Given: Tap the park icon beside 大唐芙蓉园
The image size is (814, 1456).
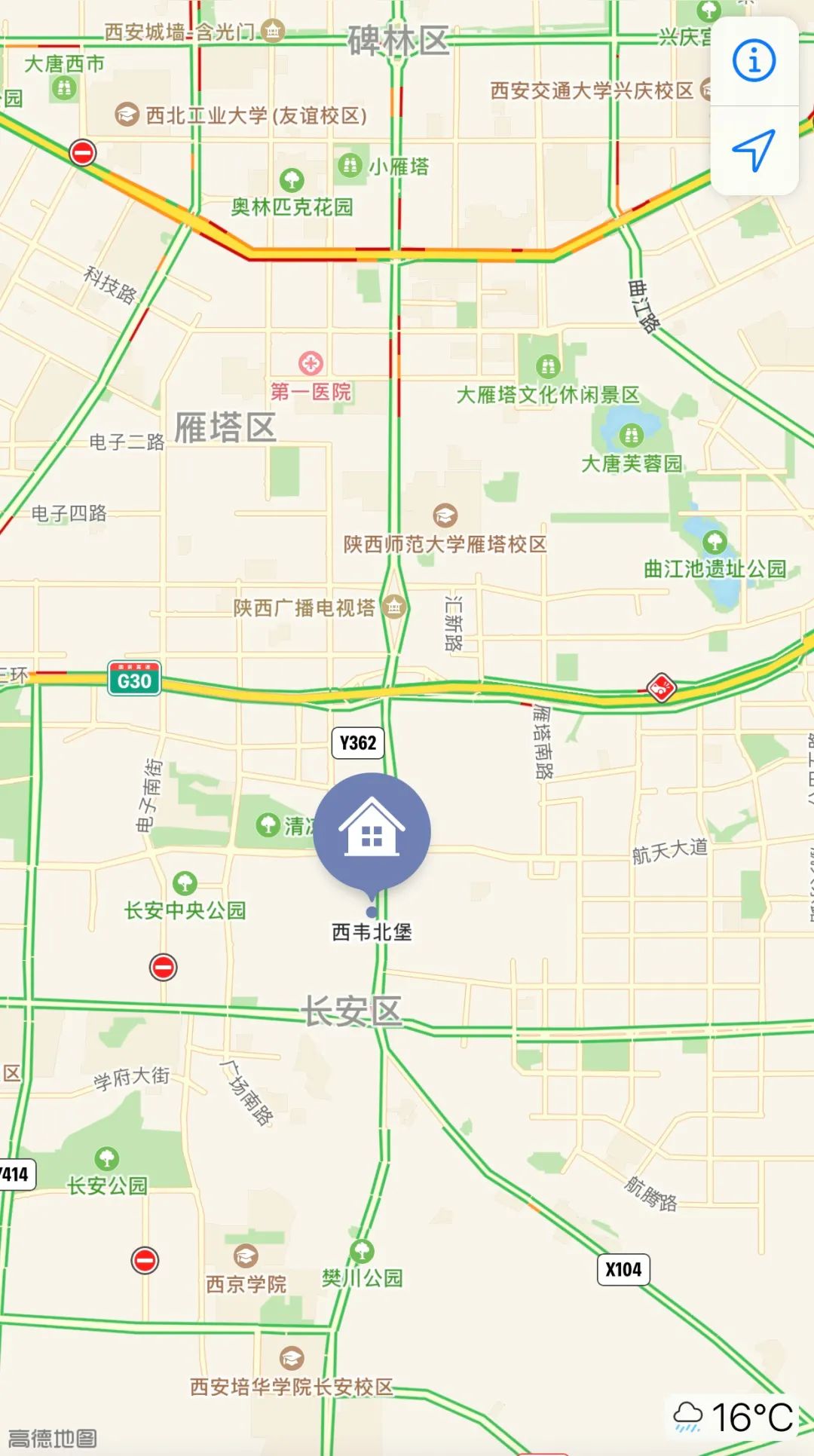Looking at the screenshot, I should [632, 436].
